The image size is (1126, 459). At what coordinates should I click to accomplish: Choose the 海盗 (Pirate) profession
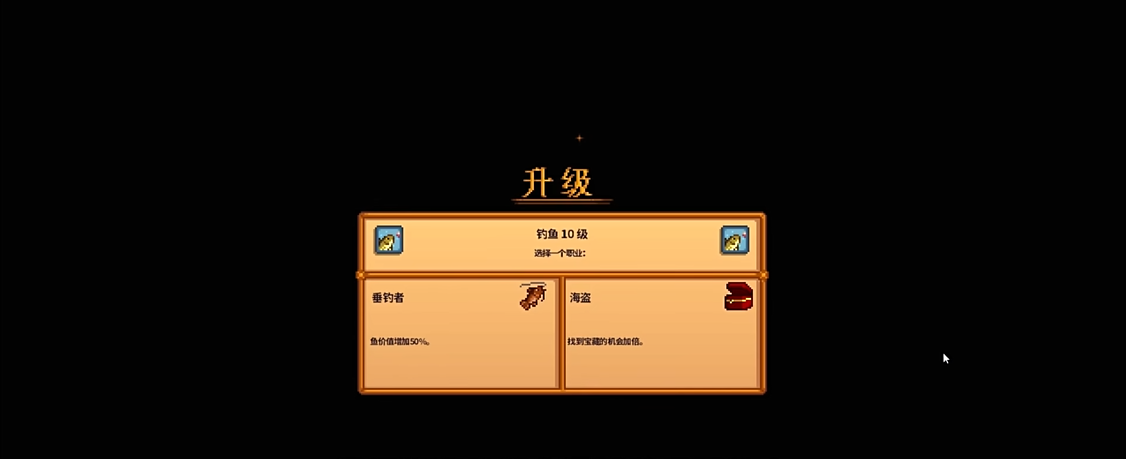(x=661, y=333)
